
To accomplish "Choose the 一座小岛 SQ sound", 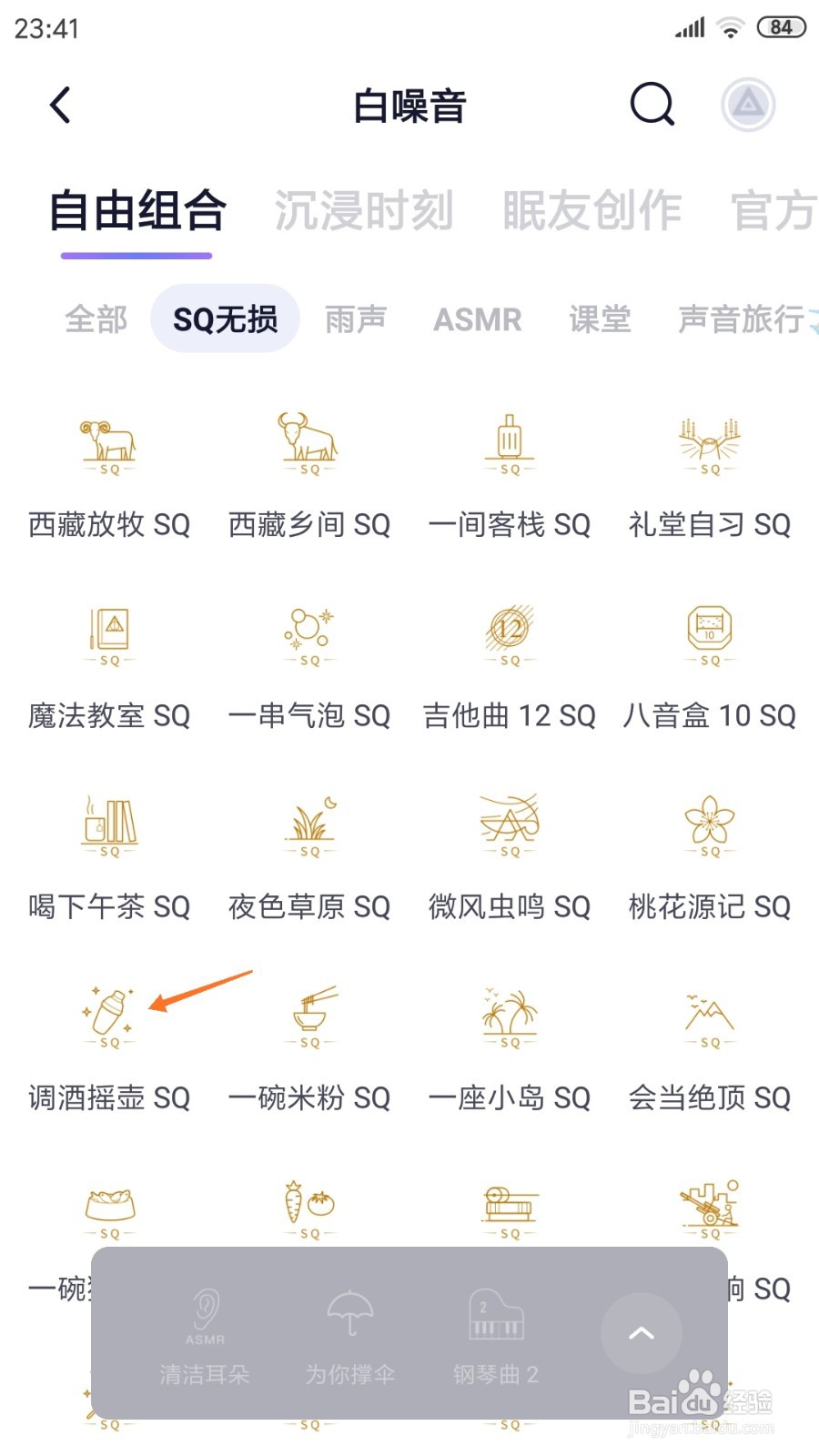I will [510, 1048].
